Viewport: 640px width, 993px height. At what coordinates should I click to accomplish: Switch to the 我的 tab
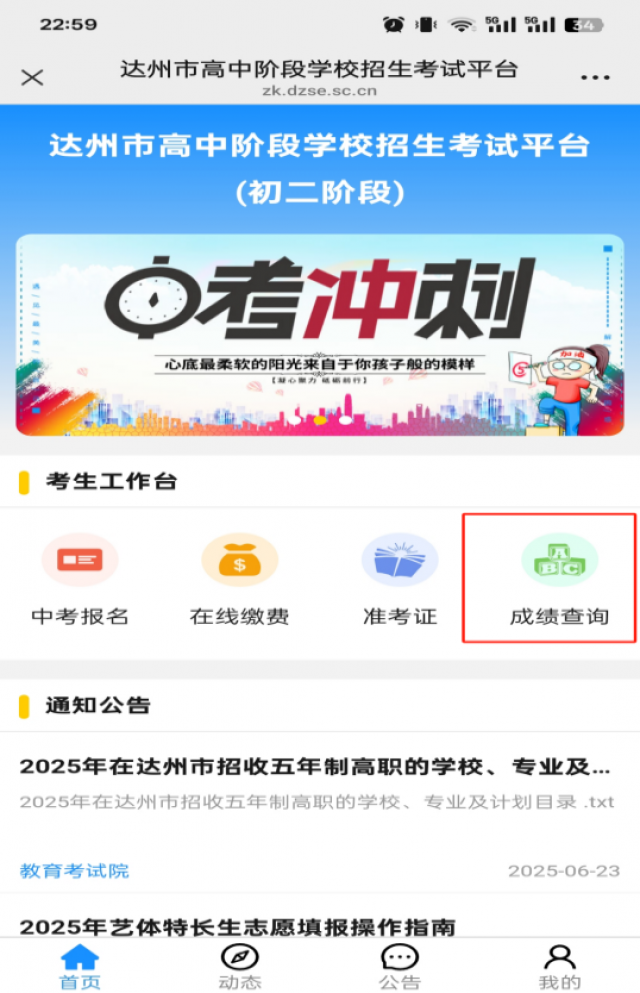560,965
